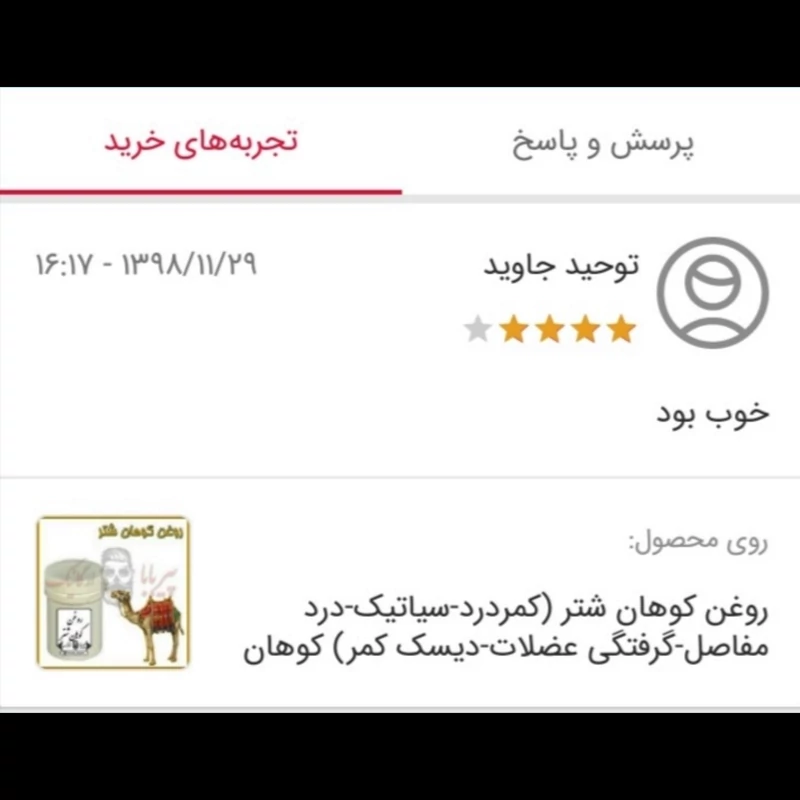Open the روغن کوهان شتر product title link

(506, 627)
